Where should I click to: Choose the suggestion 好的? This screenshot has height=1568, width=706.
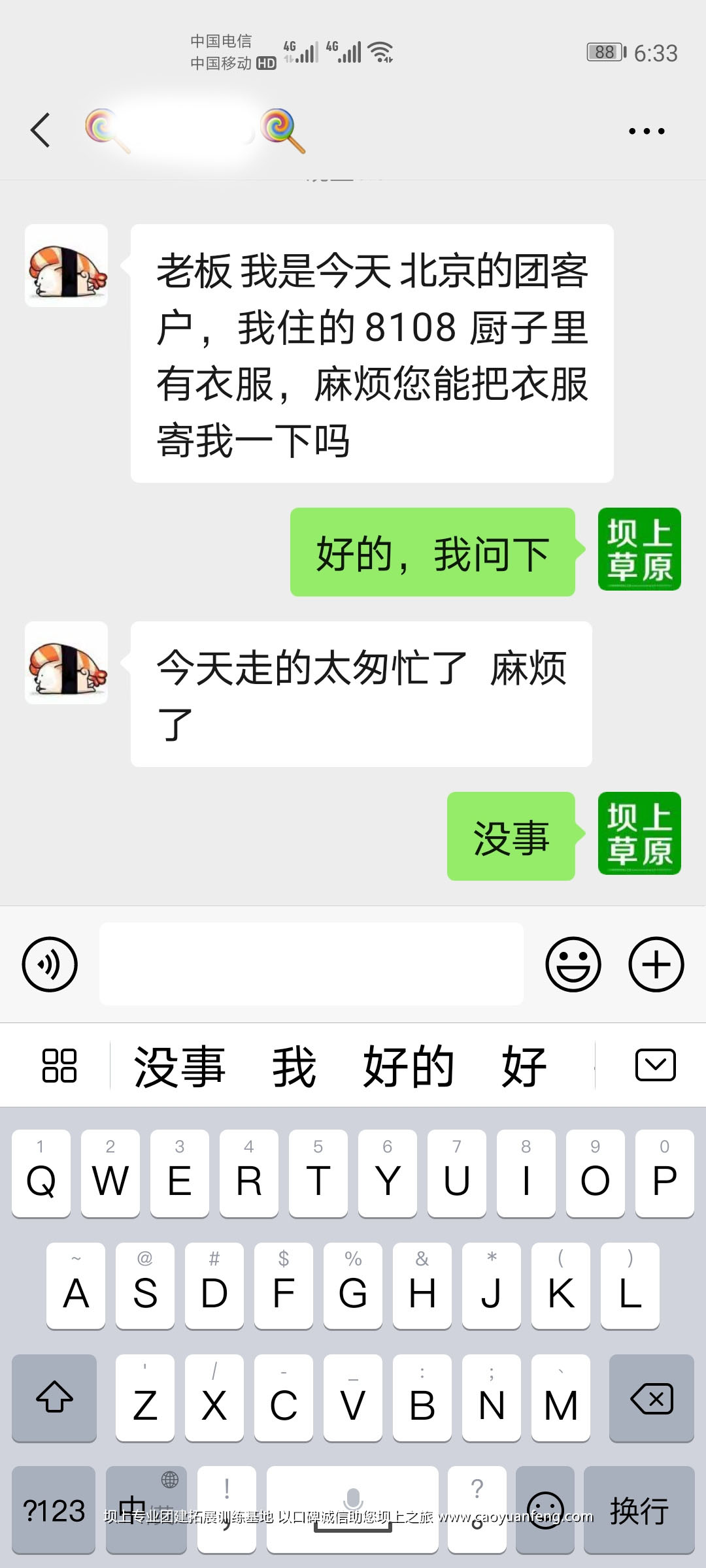(x=409, y=1066)
